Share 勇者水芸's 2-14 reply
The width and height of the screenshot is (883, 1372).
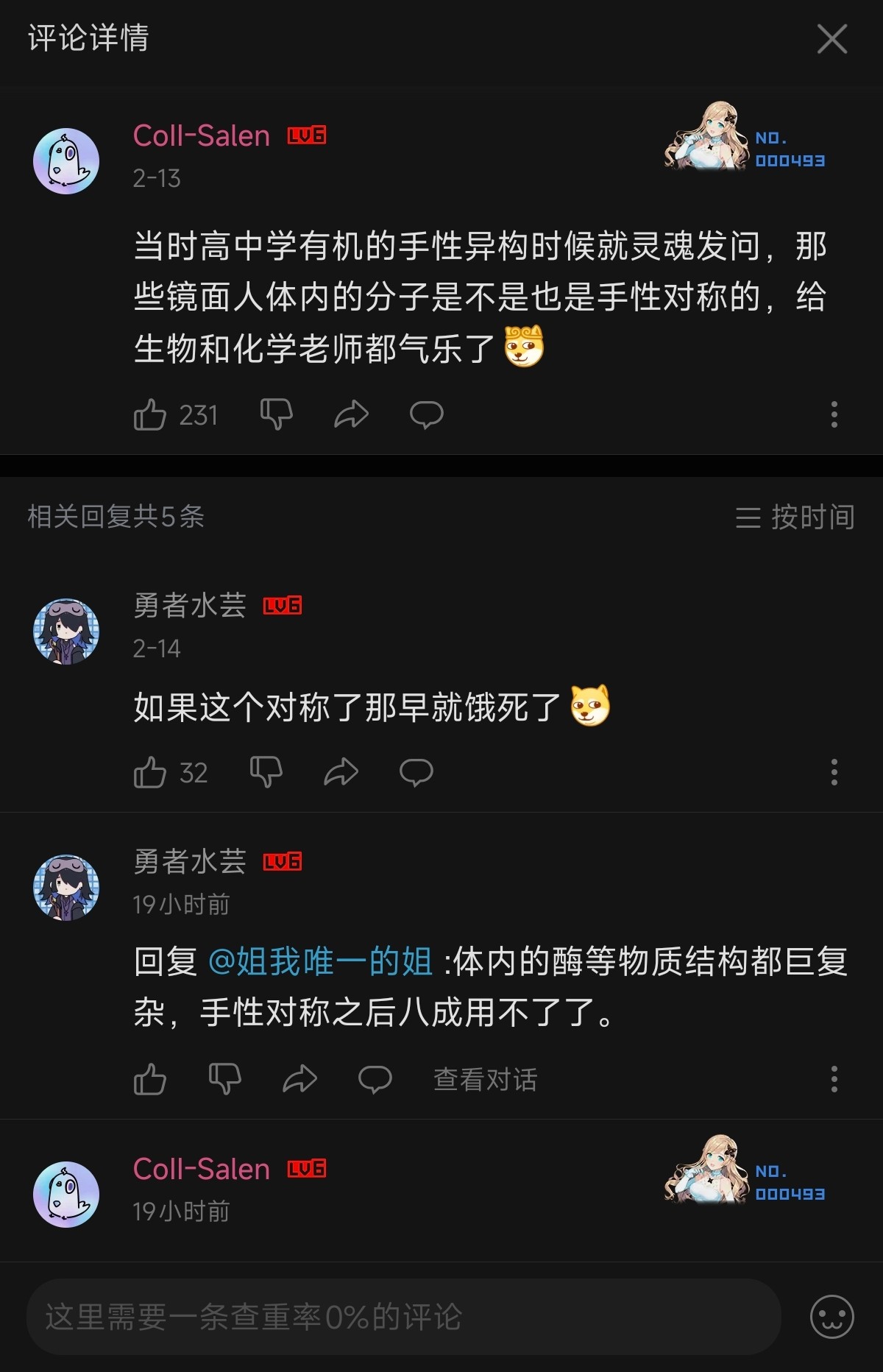(341, 773)
